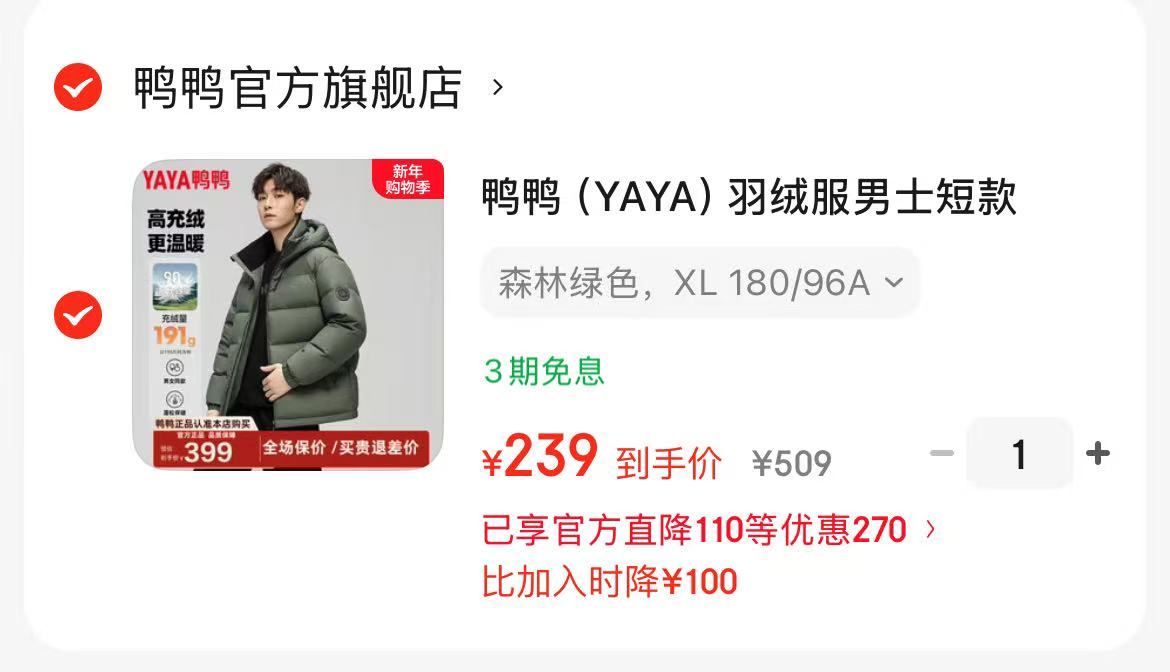Expand the 已享官方直降110等优惠270 discount details
The width and height of the screenshot is (1170, 672).
pos(708,530)
